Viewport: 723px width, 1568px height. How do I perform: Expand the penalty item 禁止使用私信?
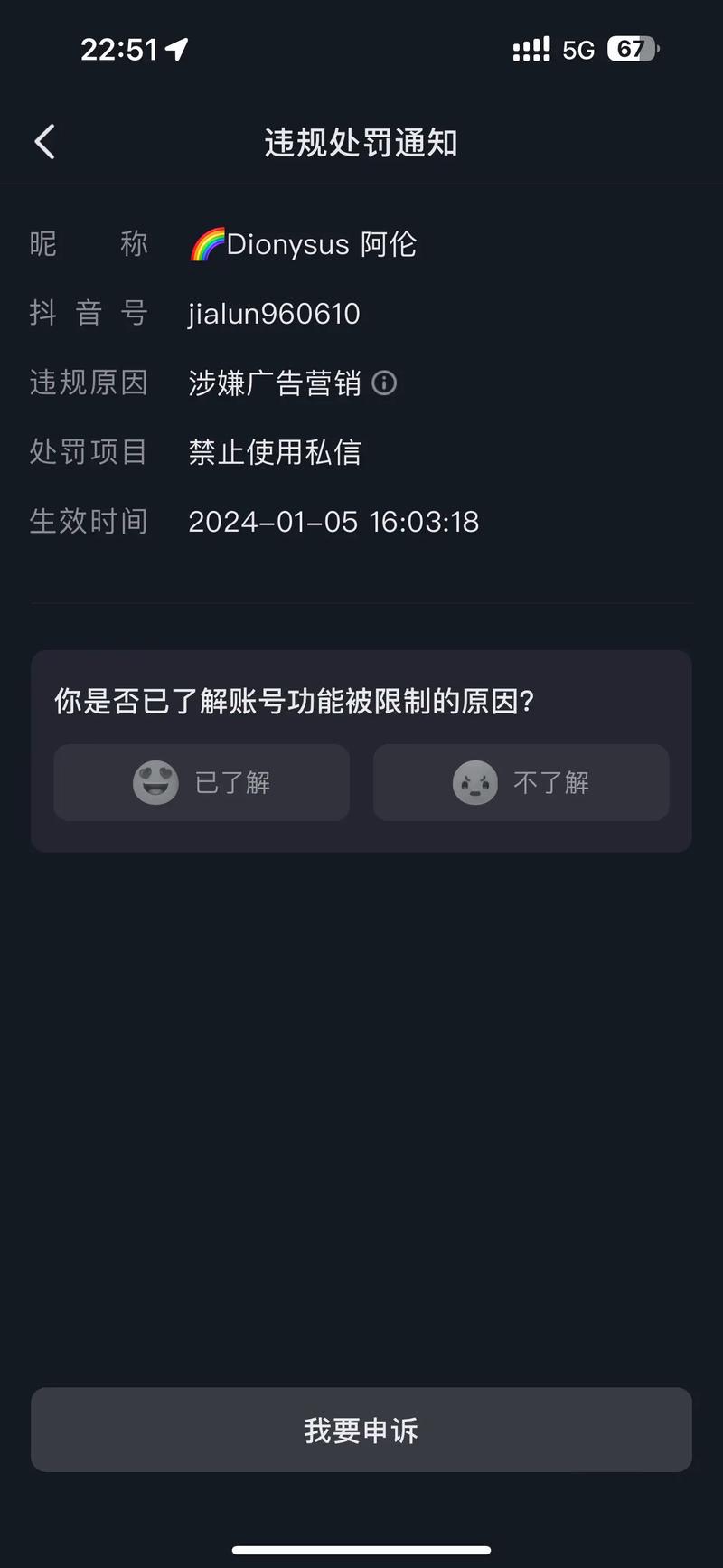click(274, 452)
